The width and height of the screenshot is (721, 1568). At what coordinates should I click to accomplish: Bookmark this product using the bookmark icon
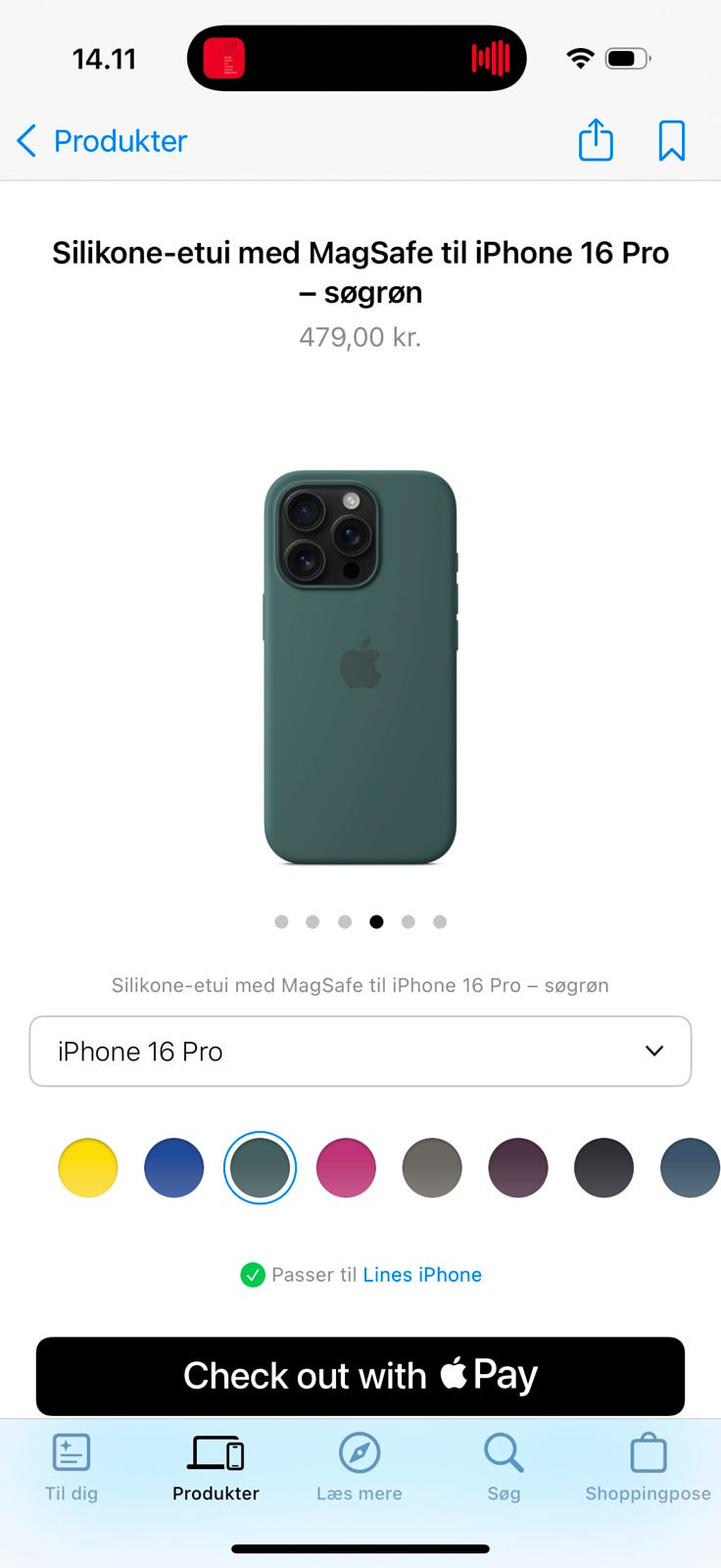coord(672,140)
